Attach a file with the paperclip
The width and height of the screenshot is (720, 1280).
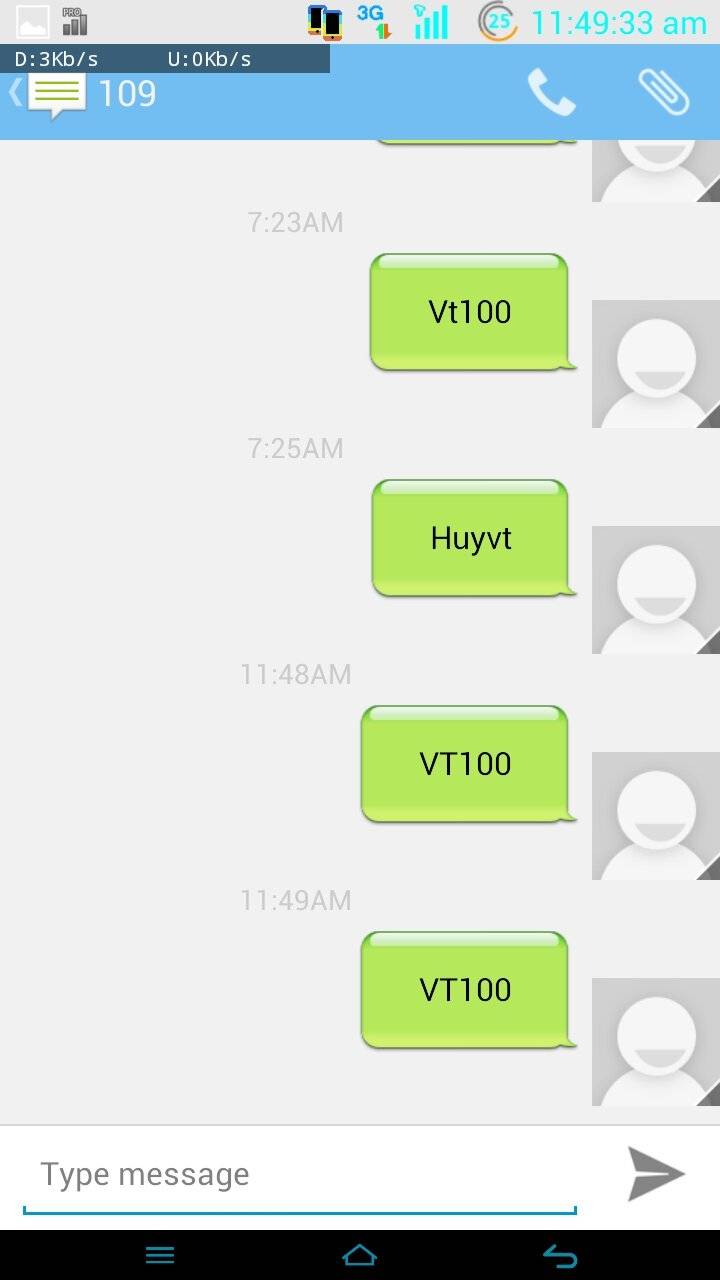click(664, 92)
